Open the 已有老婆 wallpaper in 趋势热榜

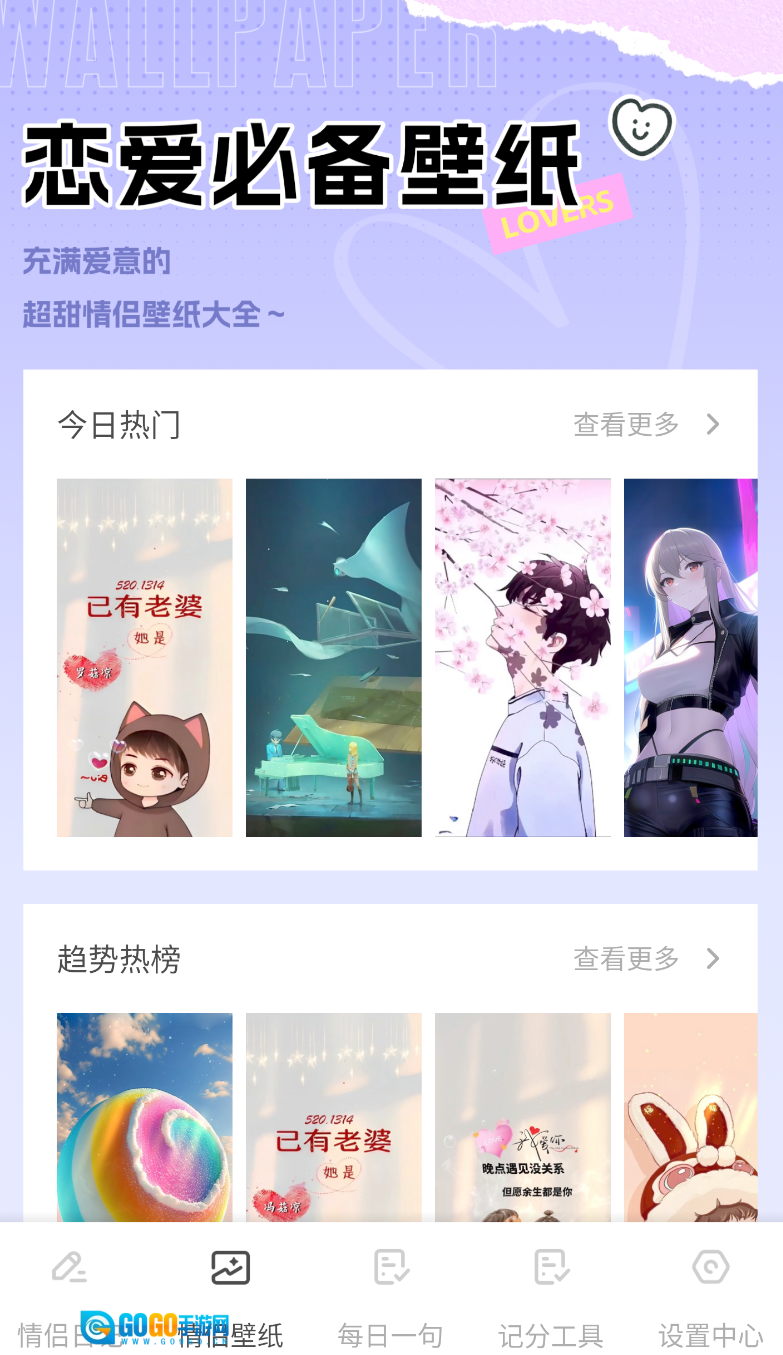click(x=334, y=1117)
